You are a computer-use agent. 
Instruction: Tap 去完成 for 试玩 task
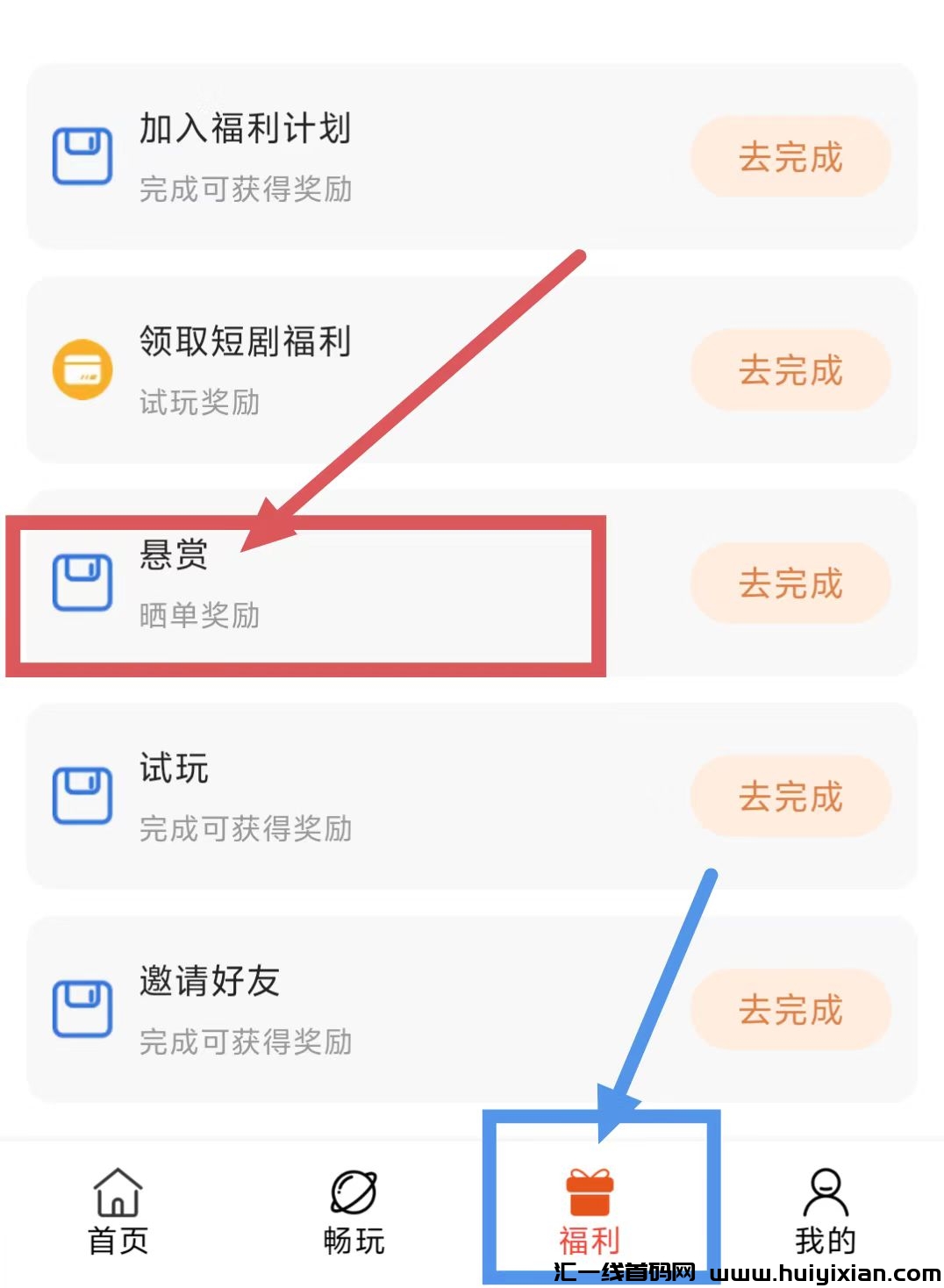click(x=790, y=797)
